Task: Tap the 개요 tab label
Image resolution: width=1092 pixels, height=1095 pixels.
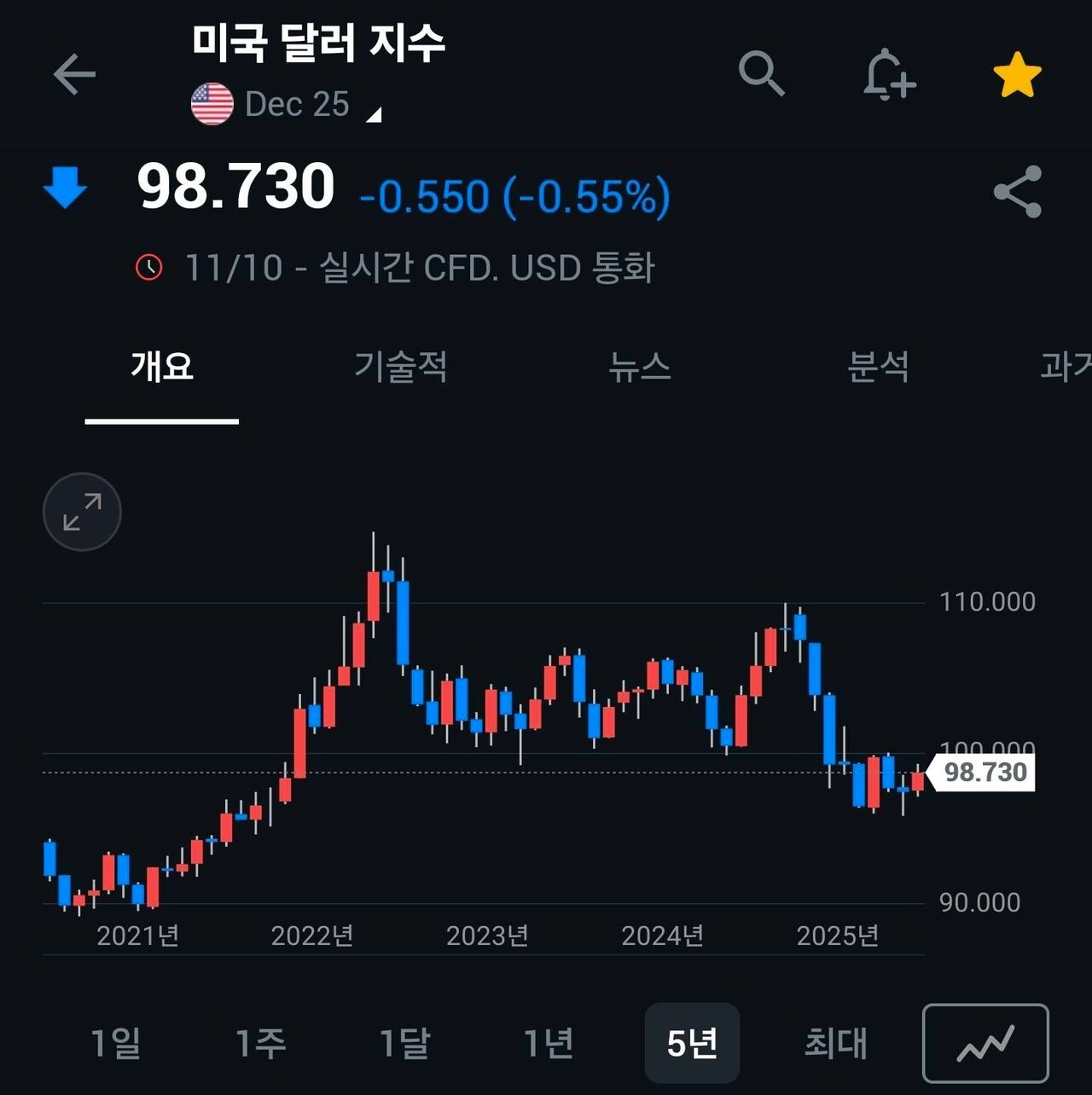Action: (162, 367)
